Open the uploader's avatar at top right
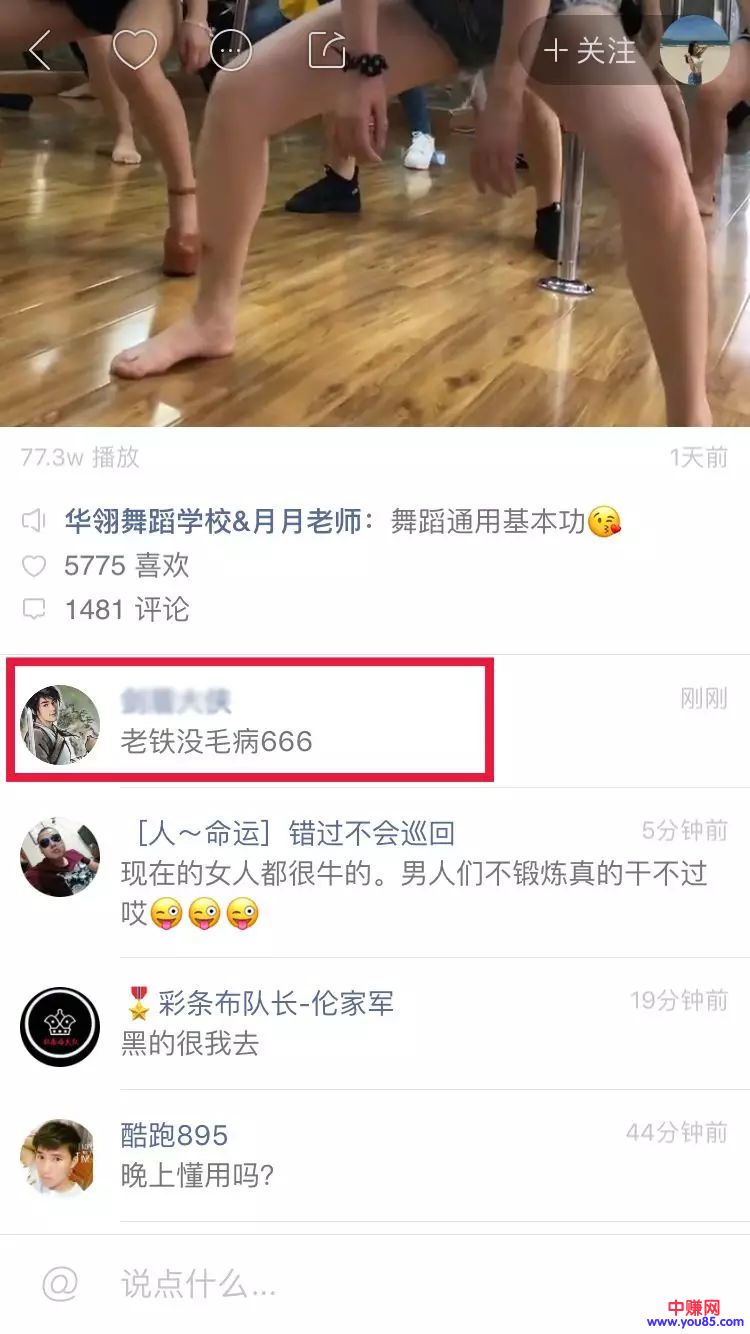This screenshot has width=750, height=1334. pos(694,50)
